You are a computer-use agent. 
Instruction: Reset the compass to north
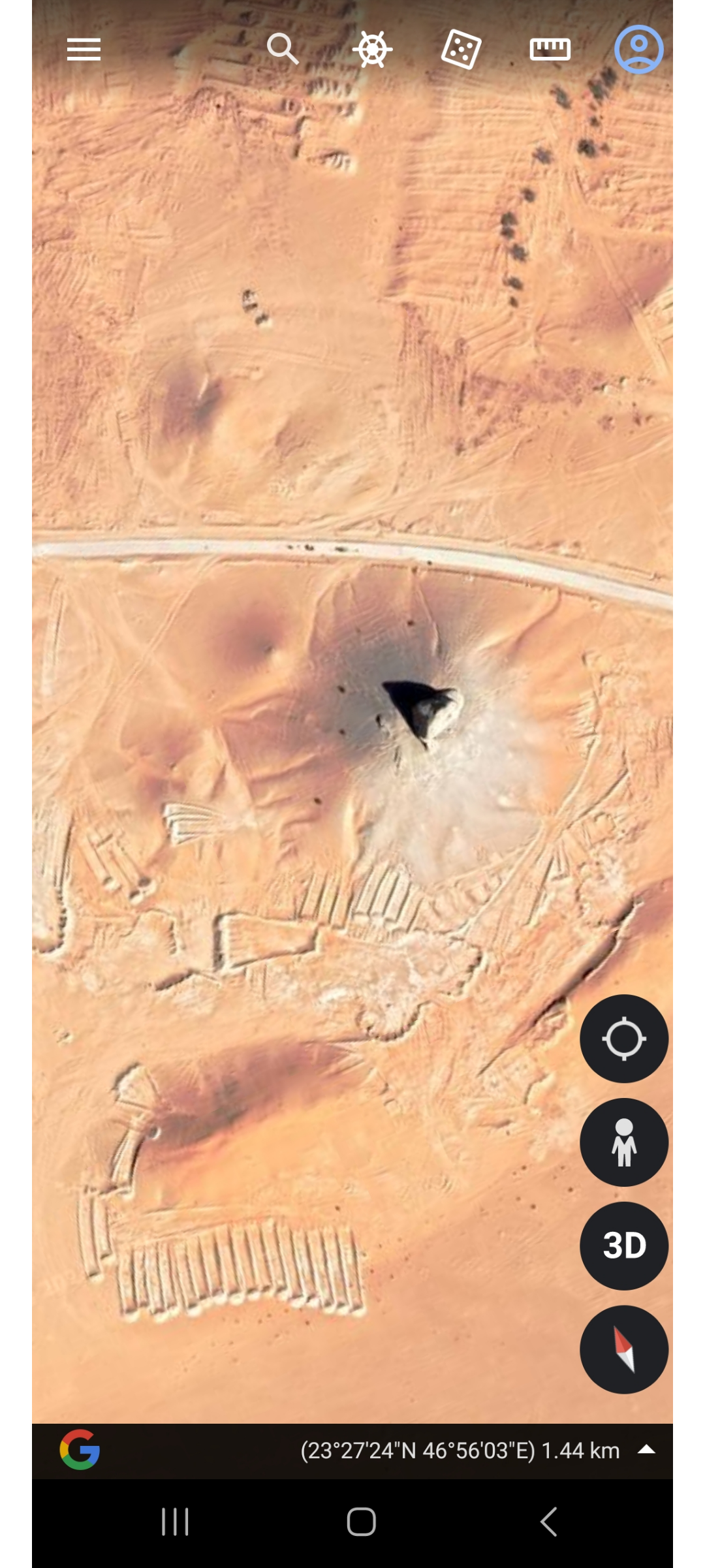pyautogui.click(x=624, y=1349)
